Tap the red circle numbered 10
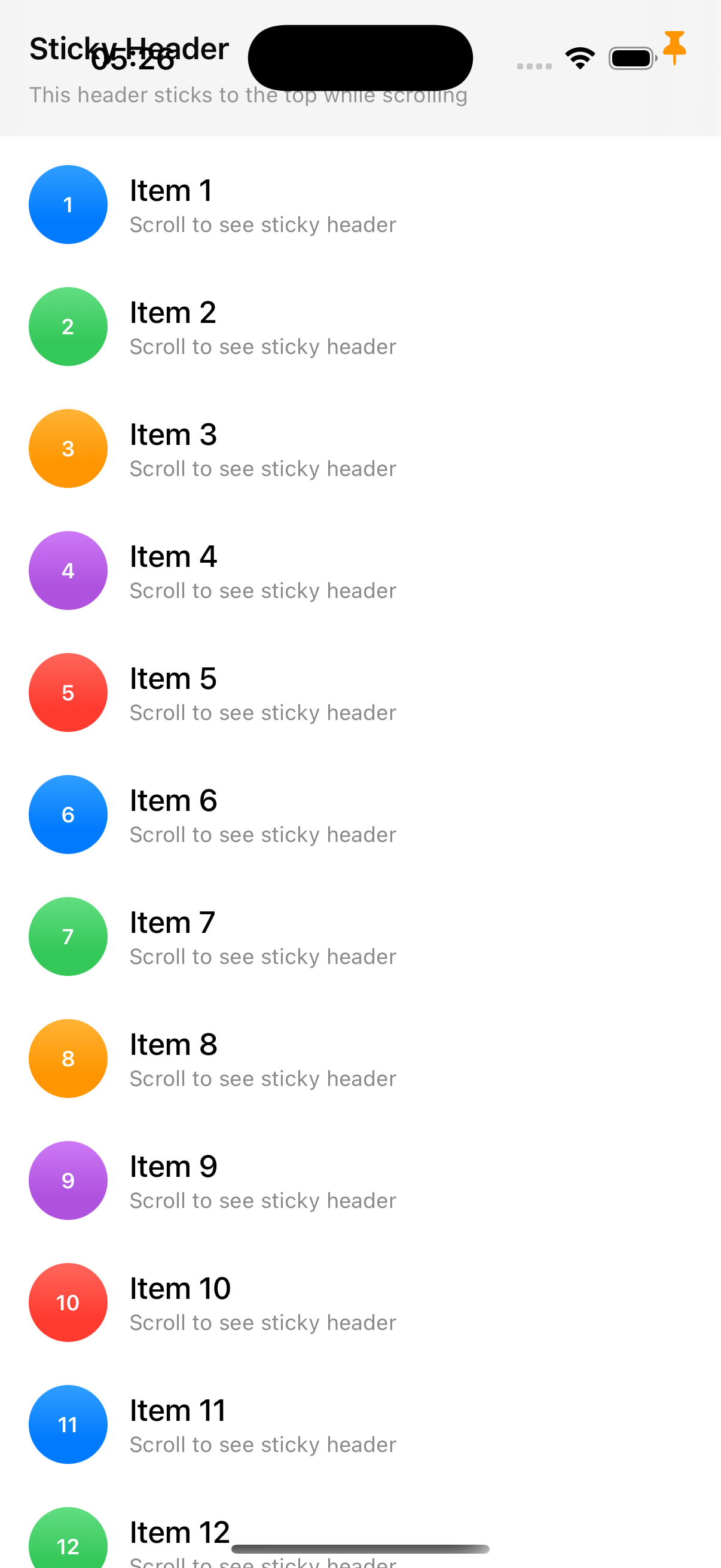The image size is (721, 1568). coord(68,1302)
